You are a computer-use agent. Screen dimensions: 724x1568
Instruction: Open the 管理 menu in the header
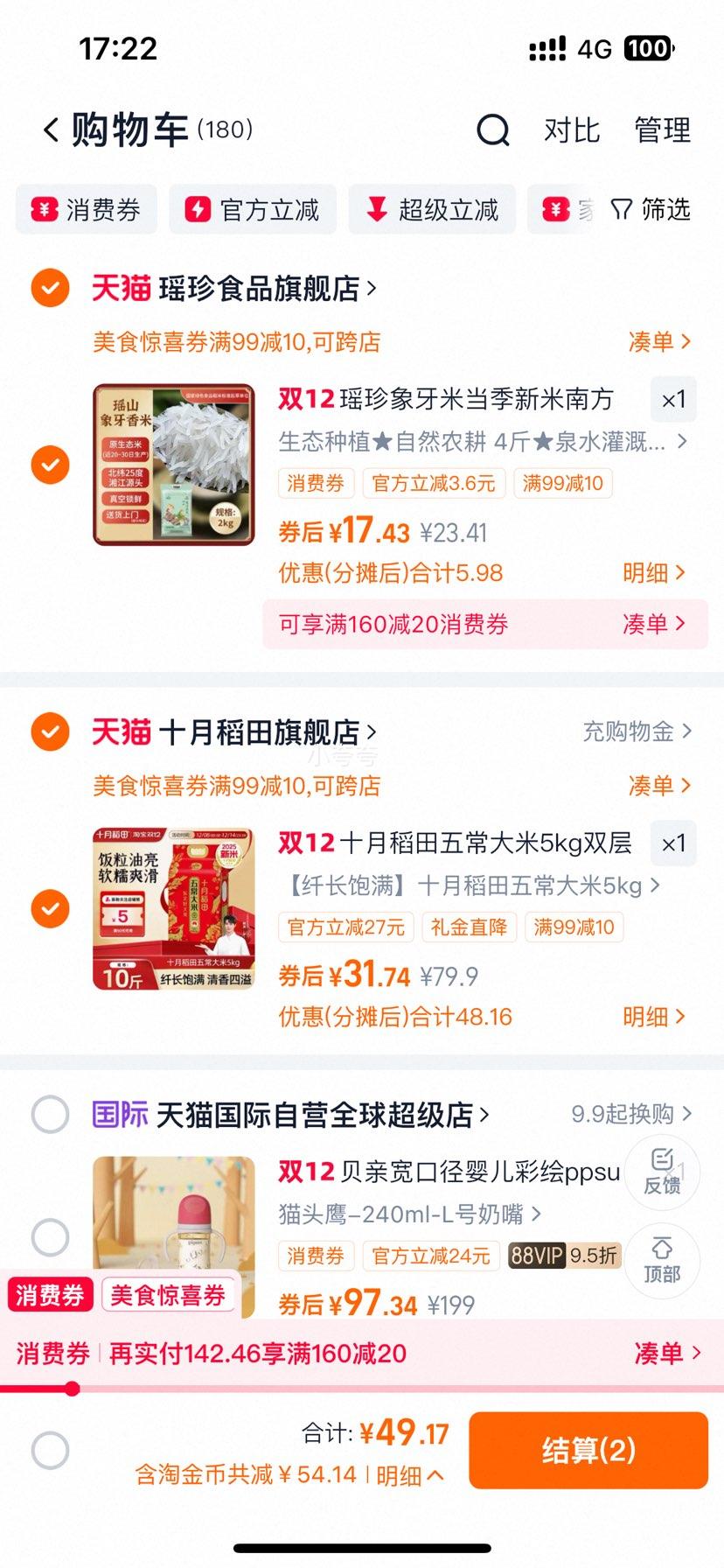click(x=662, y=129)
